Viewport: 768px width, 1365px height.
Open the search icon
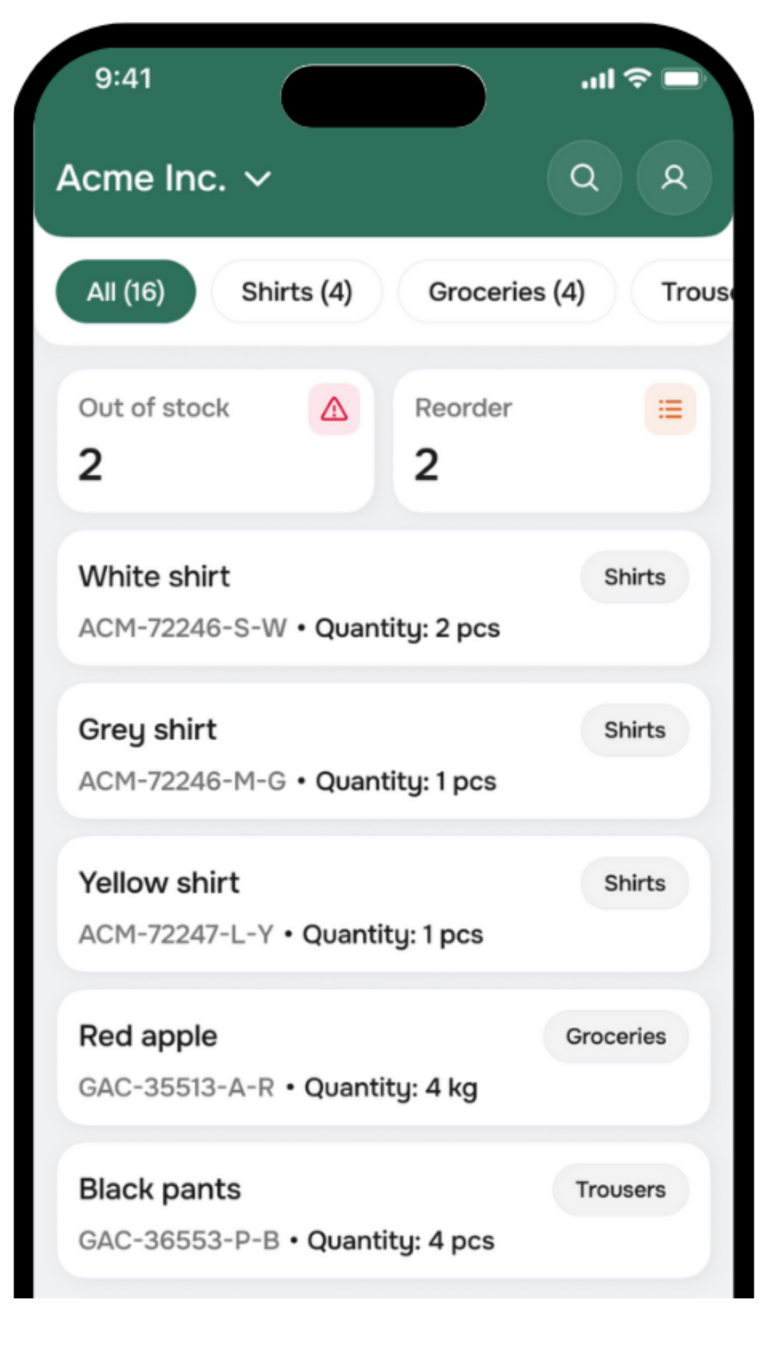(x=585, y=177)
